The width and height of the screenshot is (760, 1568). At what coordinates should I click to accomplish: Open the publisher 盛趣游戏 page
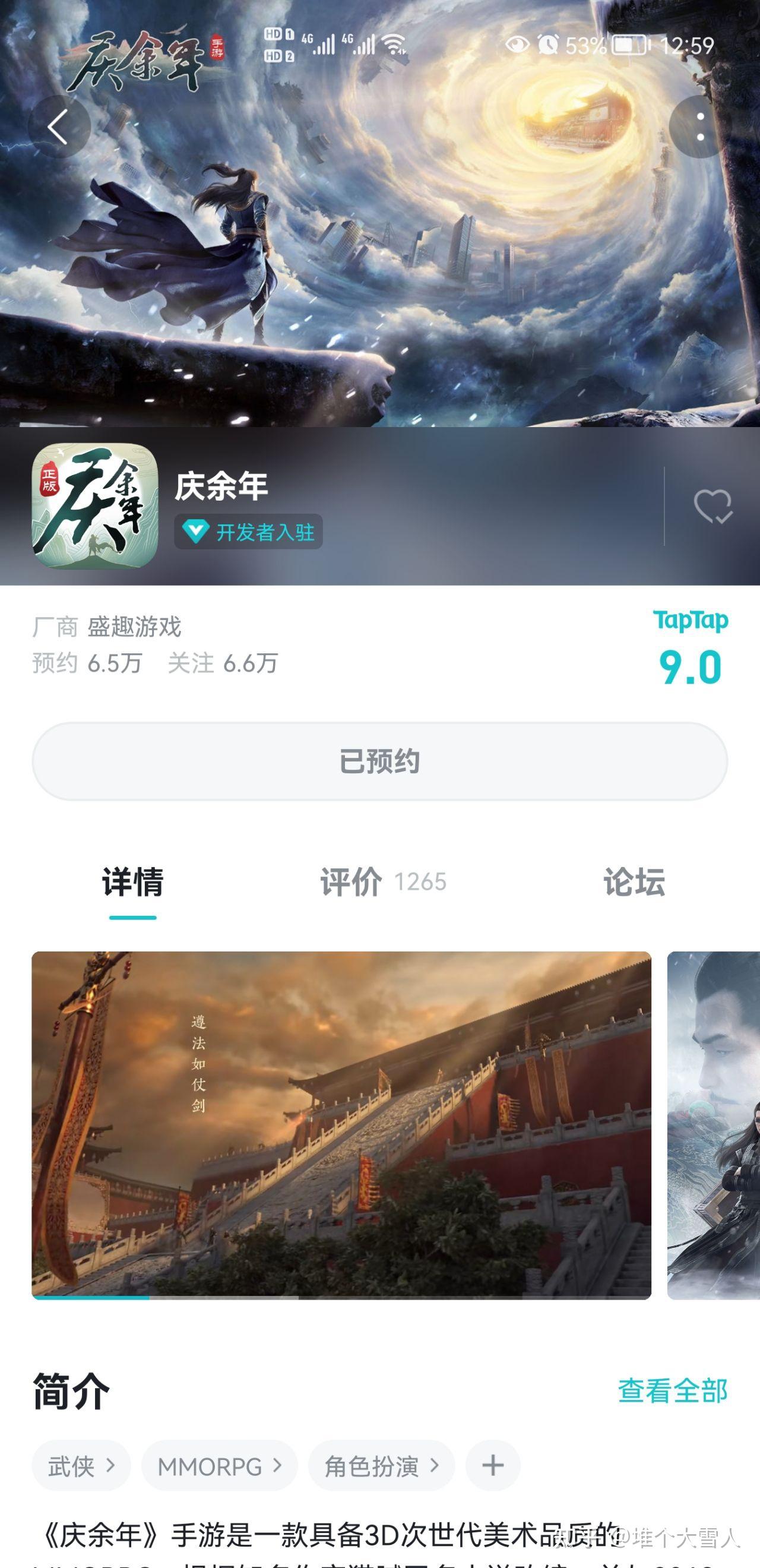pyautogui.click(x=134, y=627)
